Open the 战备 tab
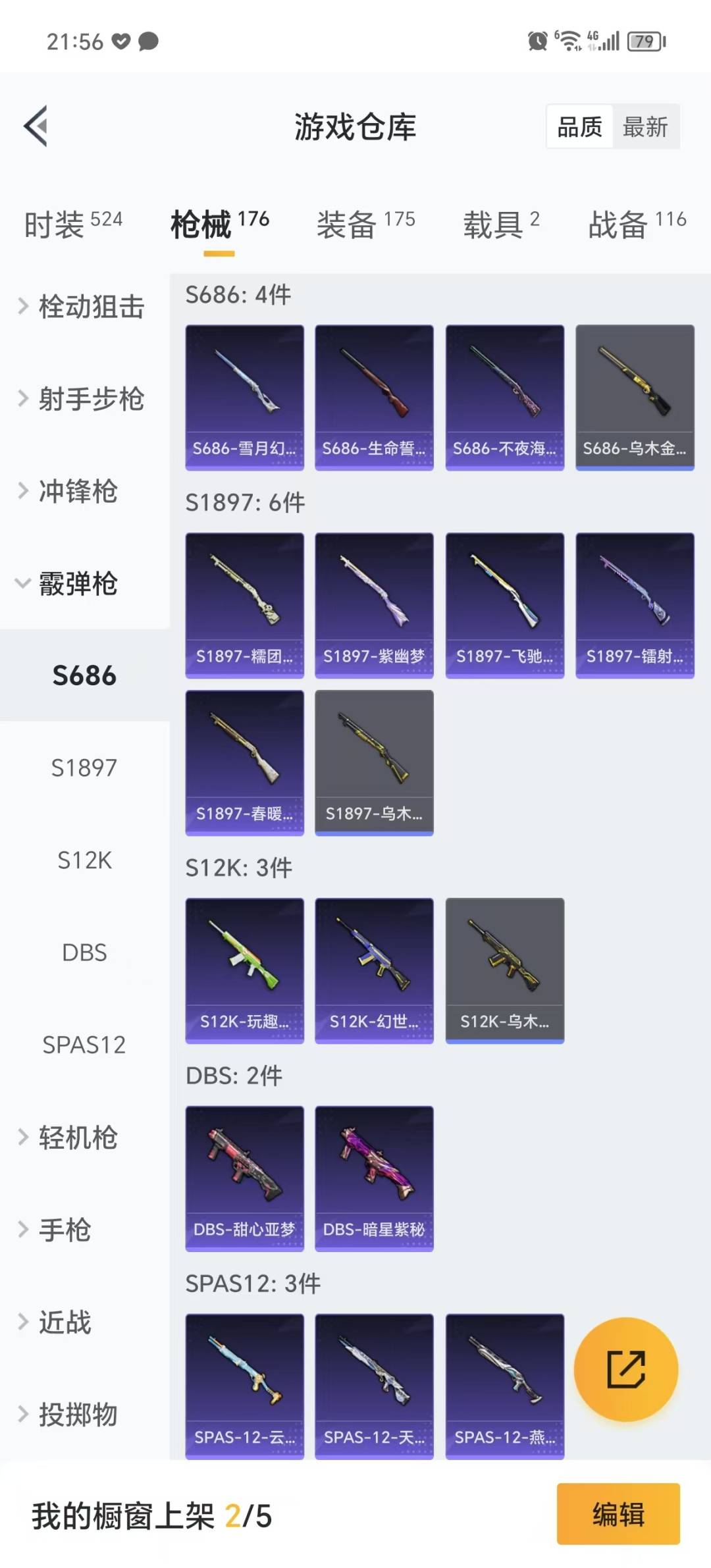 click(637, 224)
